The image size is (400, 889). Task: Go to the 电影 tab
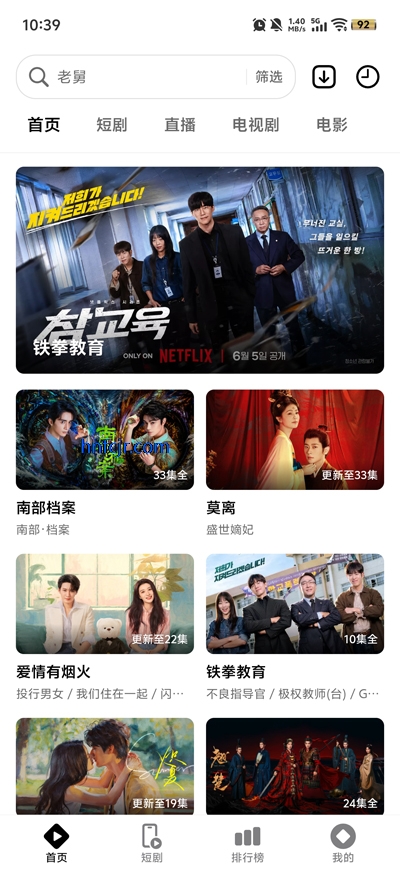click(331, 125)
